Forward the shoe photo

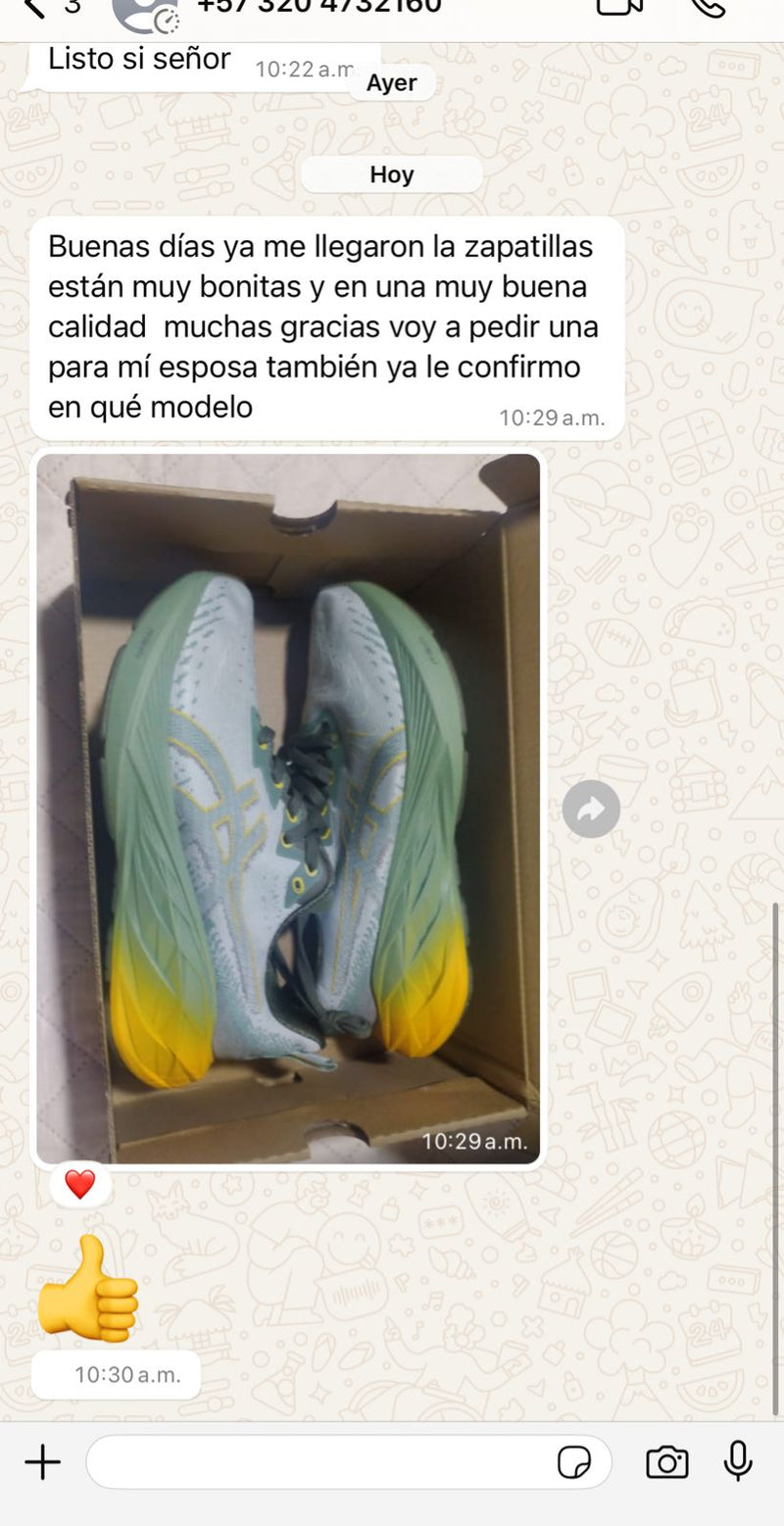[591, 809]
